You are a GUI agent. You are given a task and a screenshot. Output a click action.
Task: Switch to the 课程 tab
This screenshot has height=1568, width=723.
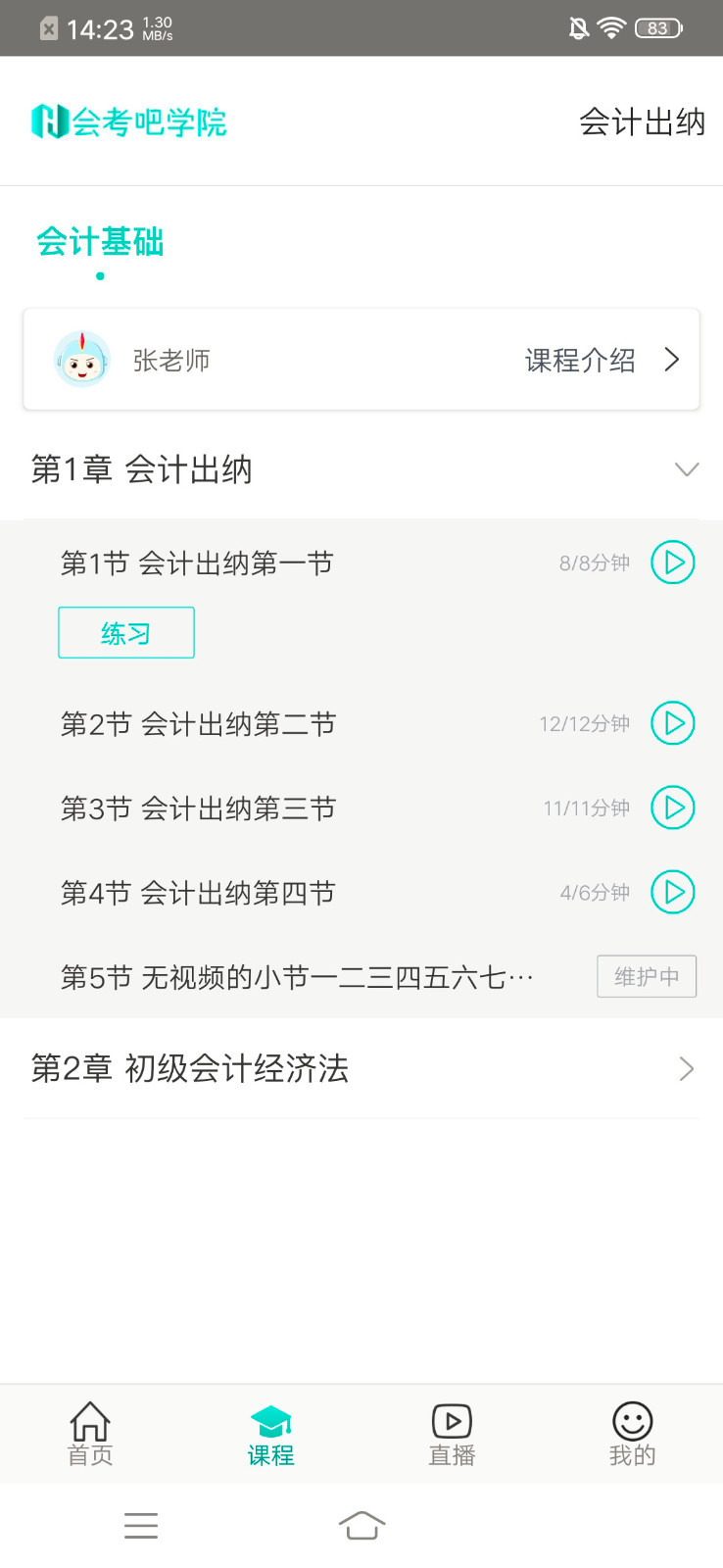pyautogui.click(x=270, y=1433)
